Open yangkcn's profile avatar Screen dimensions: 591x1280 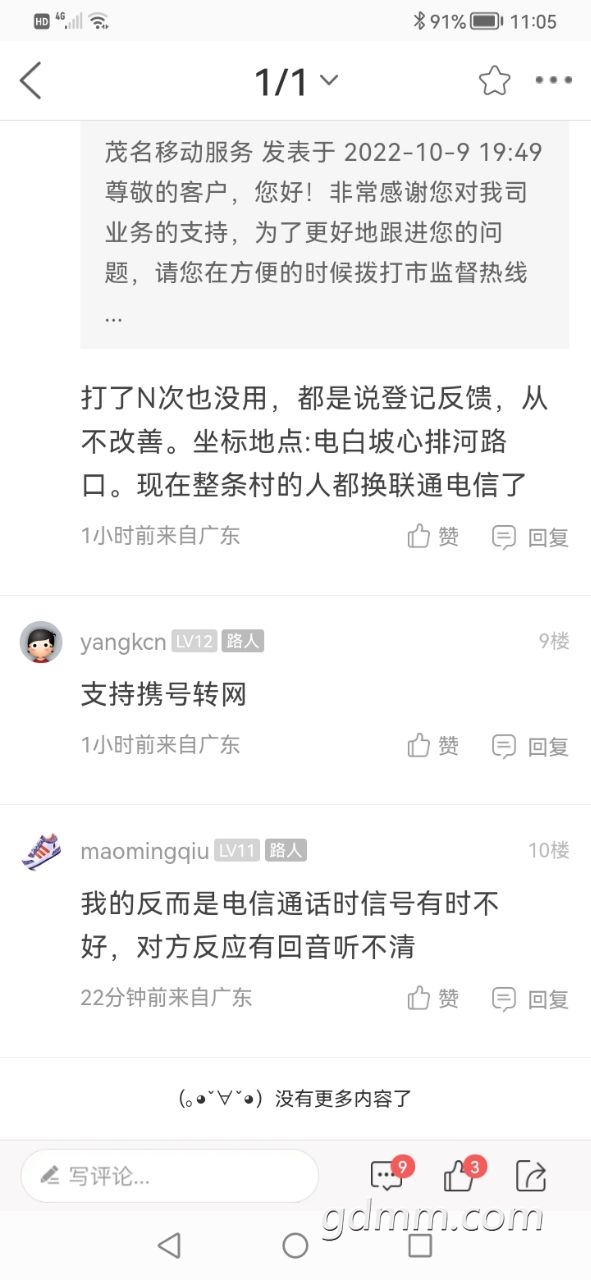(x=41, y=641)
